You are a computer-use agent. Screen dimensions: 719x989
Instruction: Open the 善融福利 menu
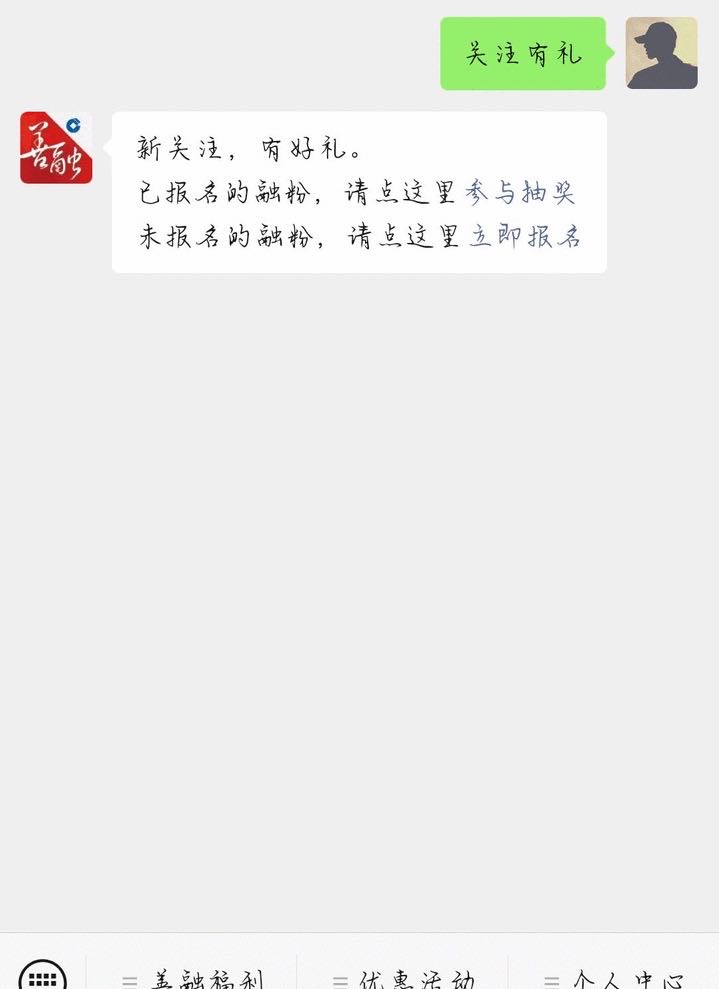(193, 978)
